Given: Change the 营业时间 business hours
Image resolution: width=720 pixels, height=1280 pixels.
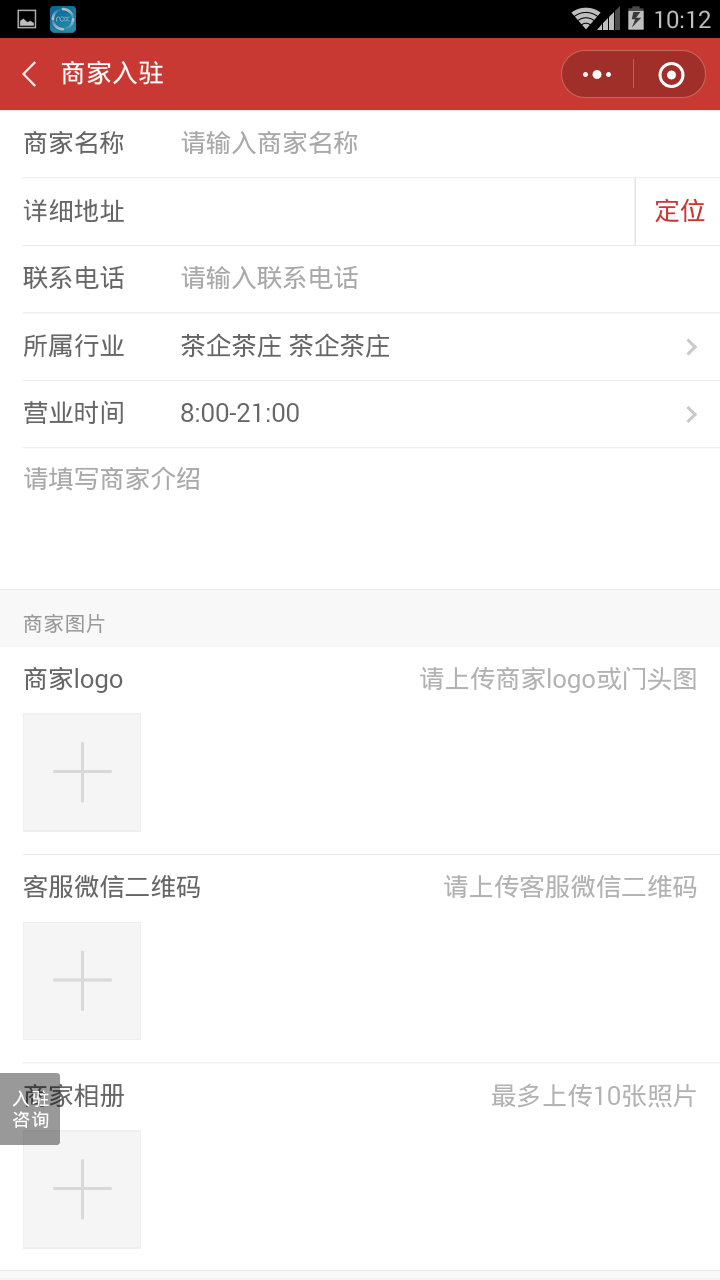Looking at the screenshot, I should coord(371,414).
